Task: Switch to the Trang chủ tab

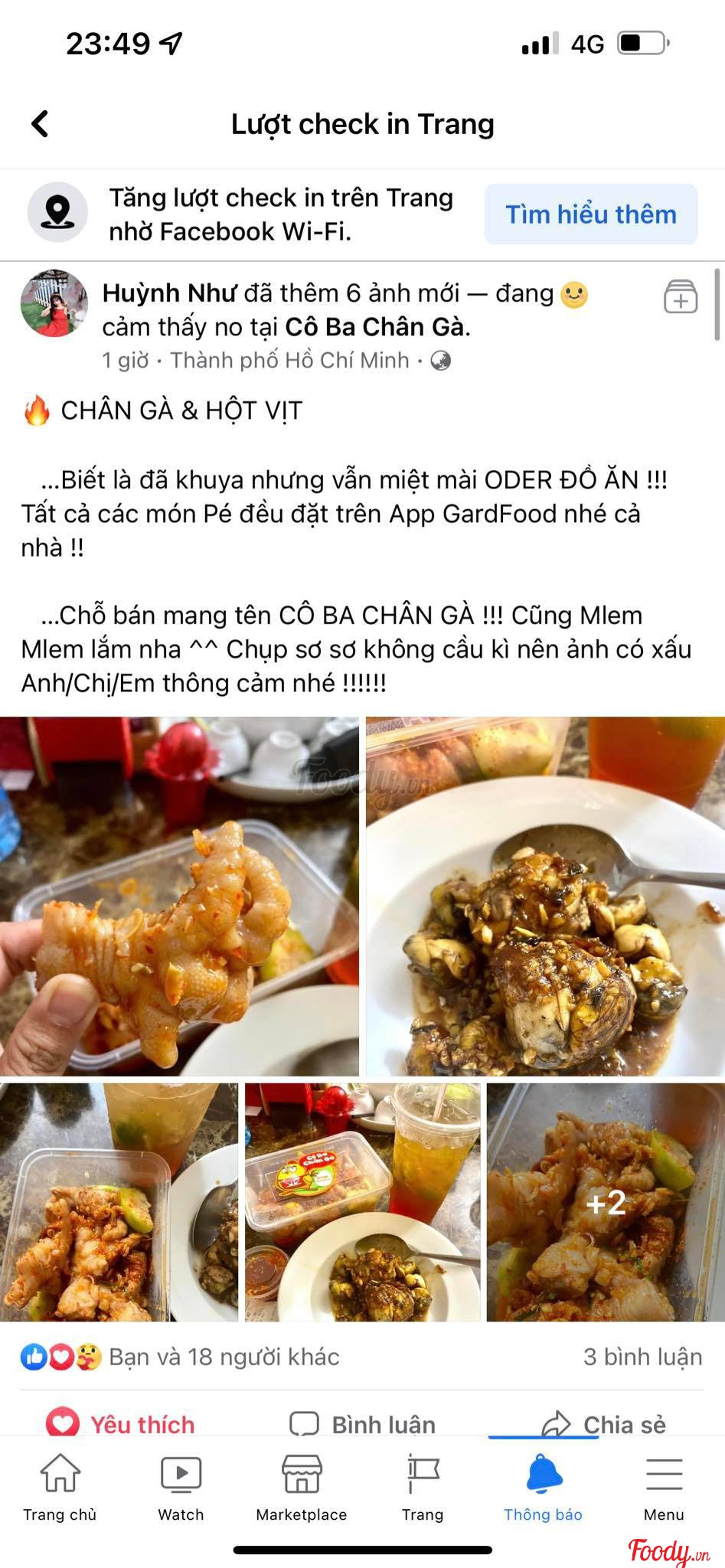Action: point(60,1487)
